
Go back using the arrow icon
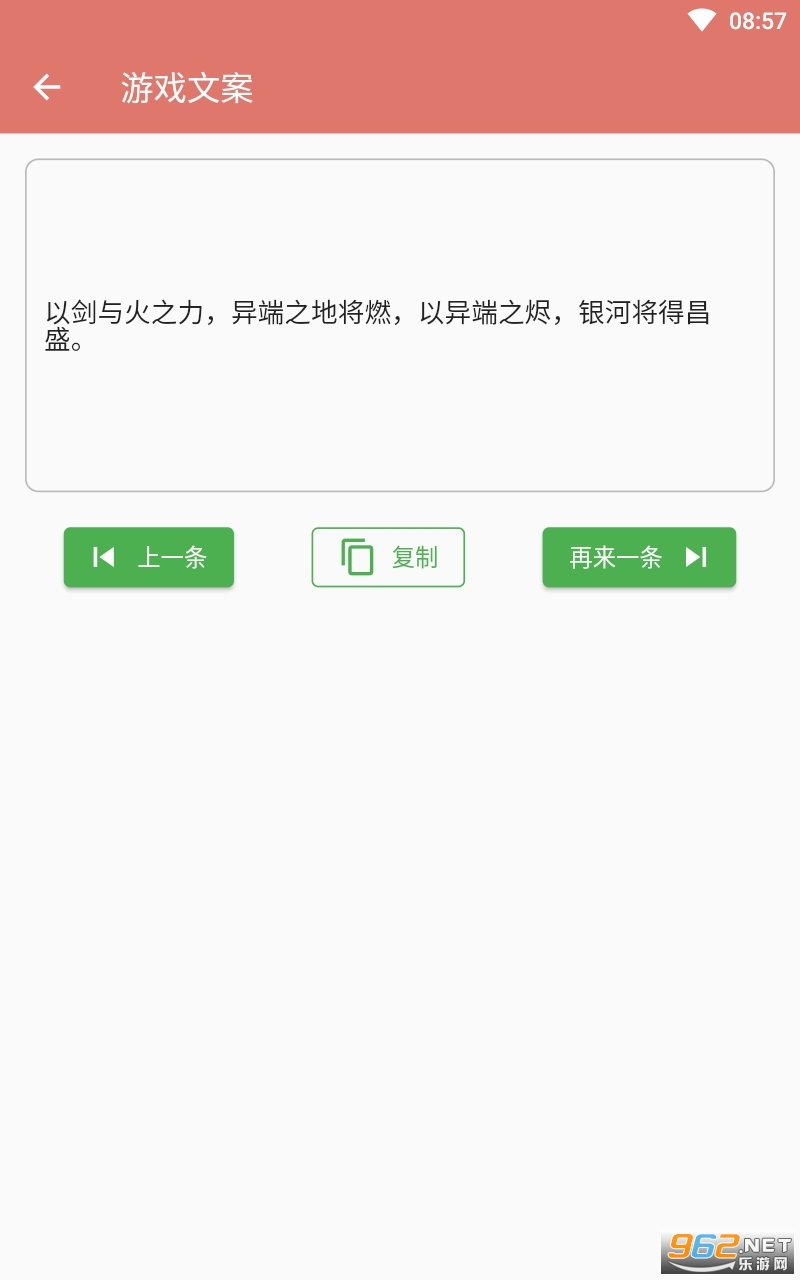tap(47, 88)
